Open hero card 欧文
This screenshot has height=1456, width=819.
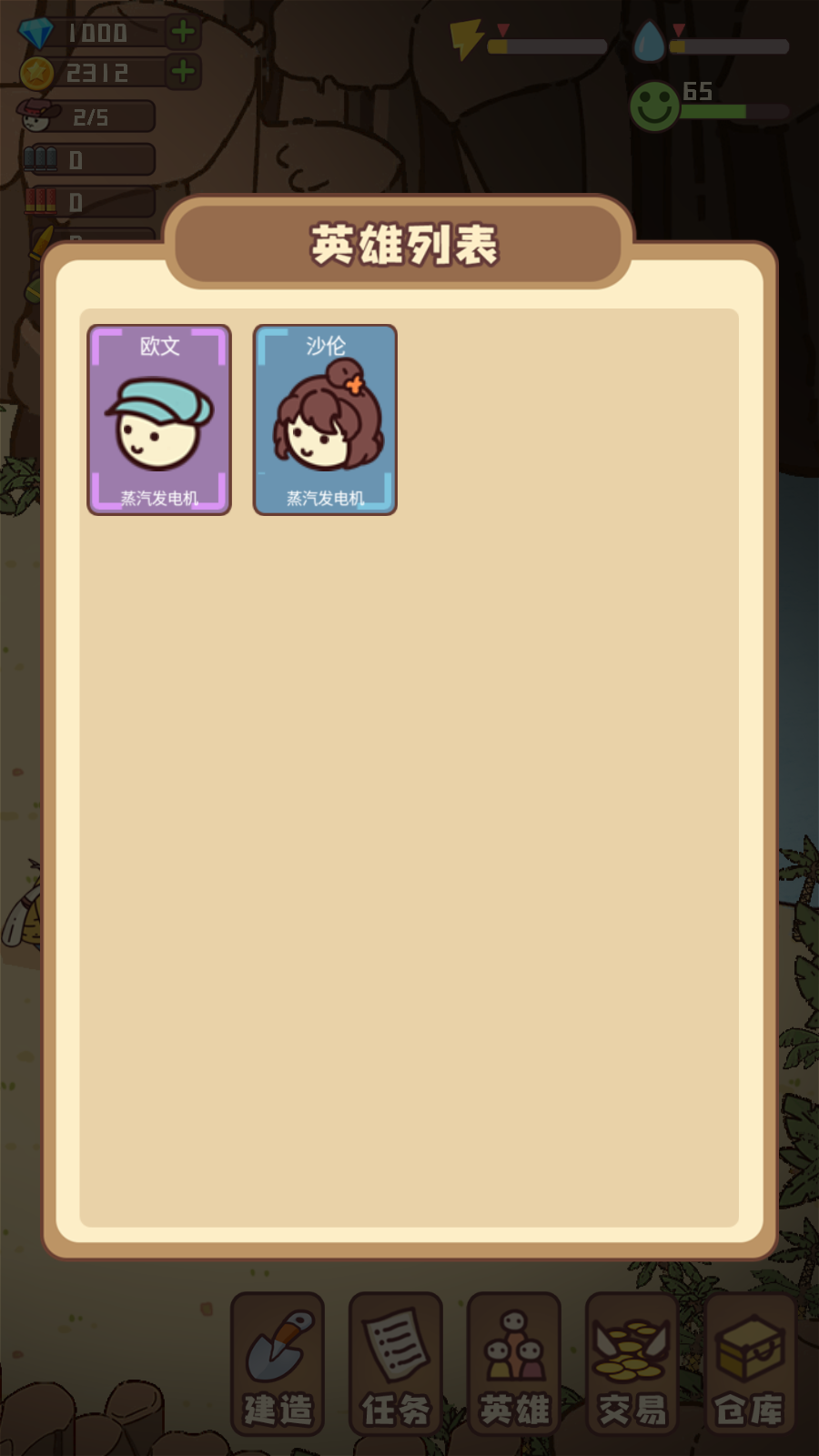tap(159, 420)
